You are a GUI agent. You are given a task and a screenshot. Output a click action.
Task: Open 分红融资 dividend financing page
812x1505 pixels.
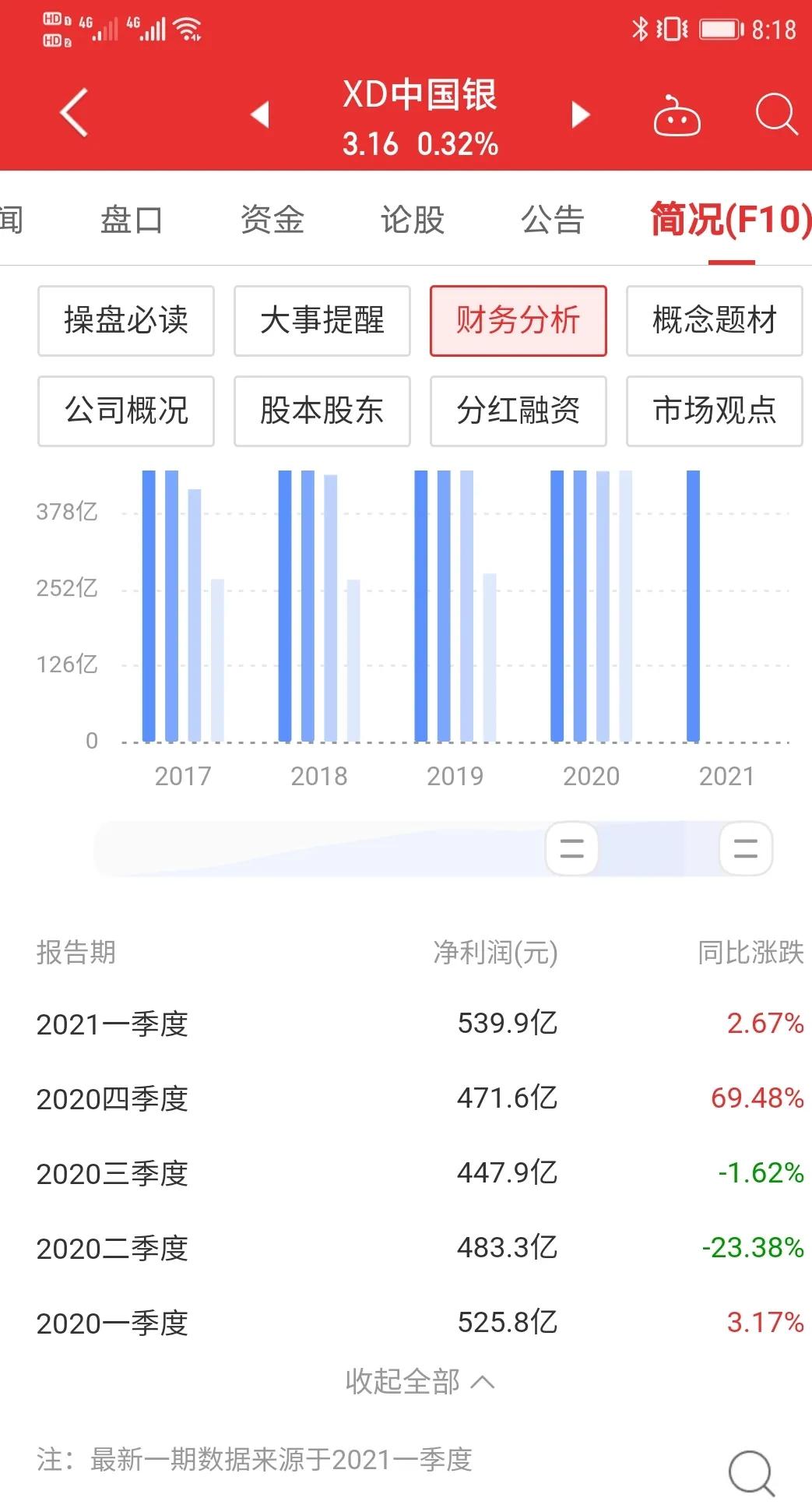pyautogui.click(x=518, y=411)
